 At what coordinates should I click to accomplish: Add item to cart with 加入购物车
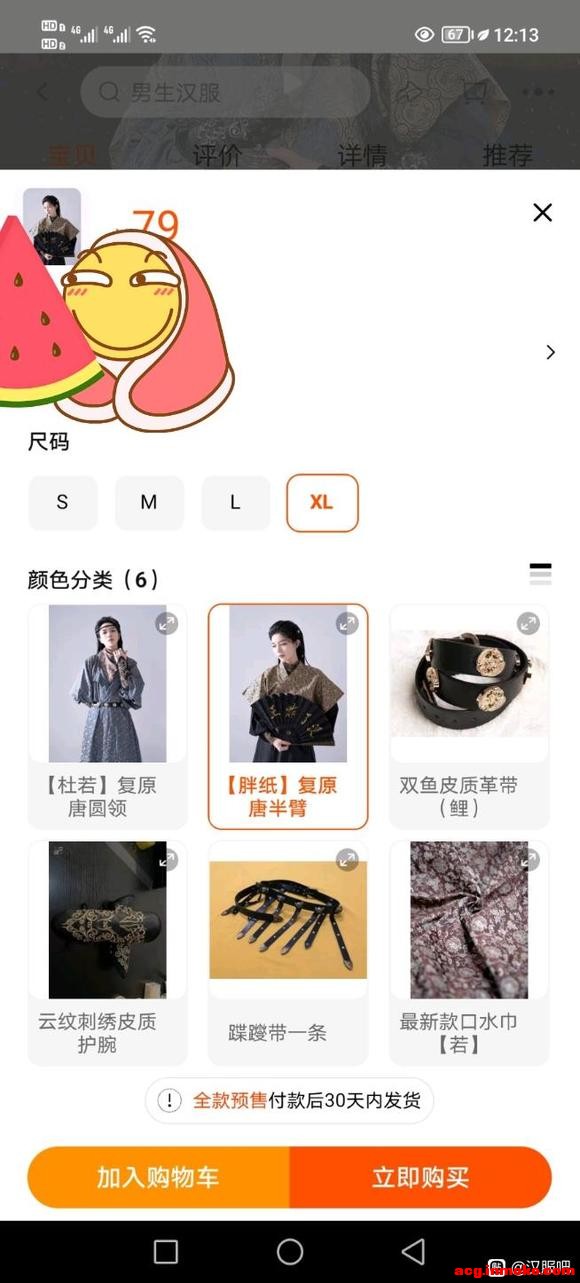(x=158, y=1177)
